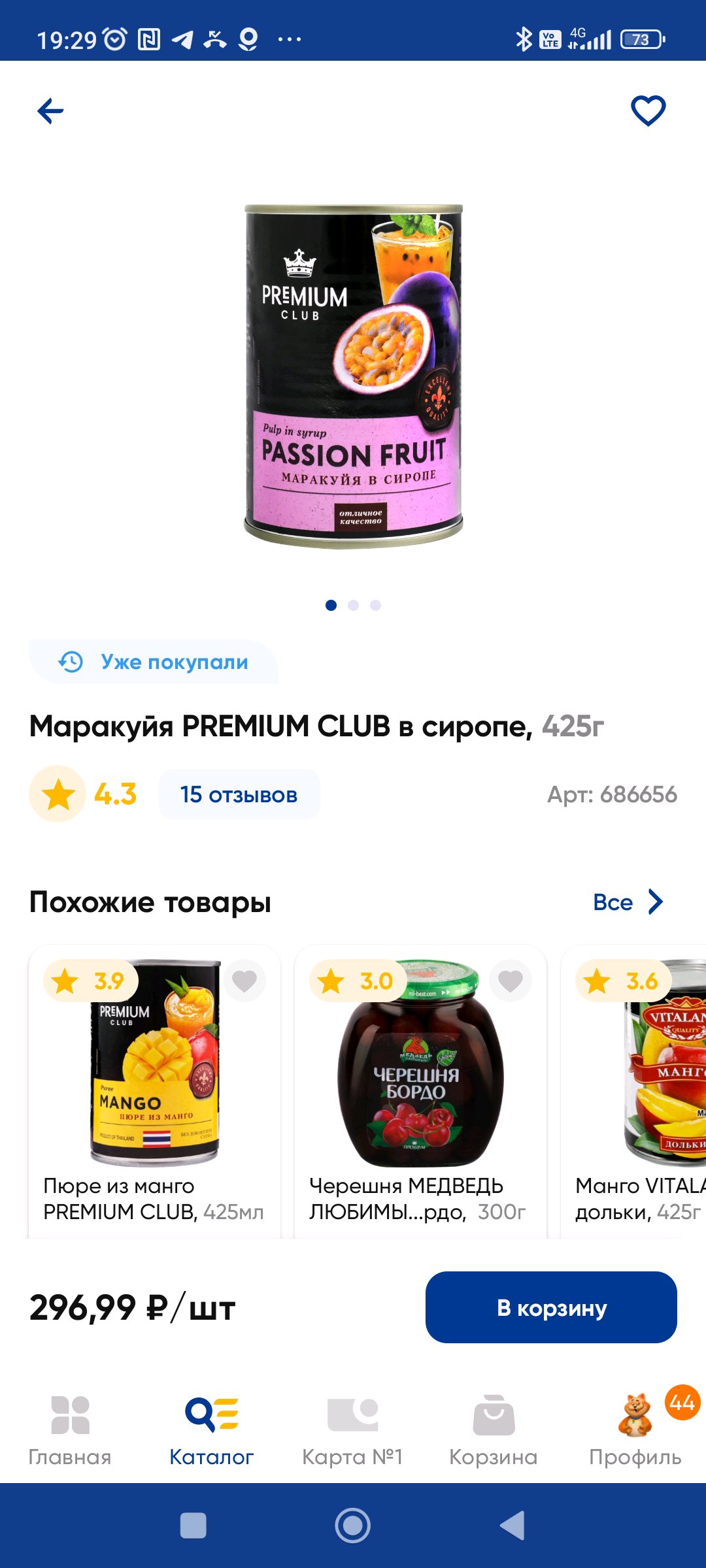706x1568 pixels.
Task: Open the Пюре из манго PREMIUM CLUB card
Action: [x=154, y=1092]
